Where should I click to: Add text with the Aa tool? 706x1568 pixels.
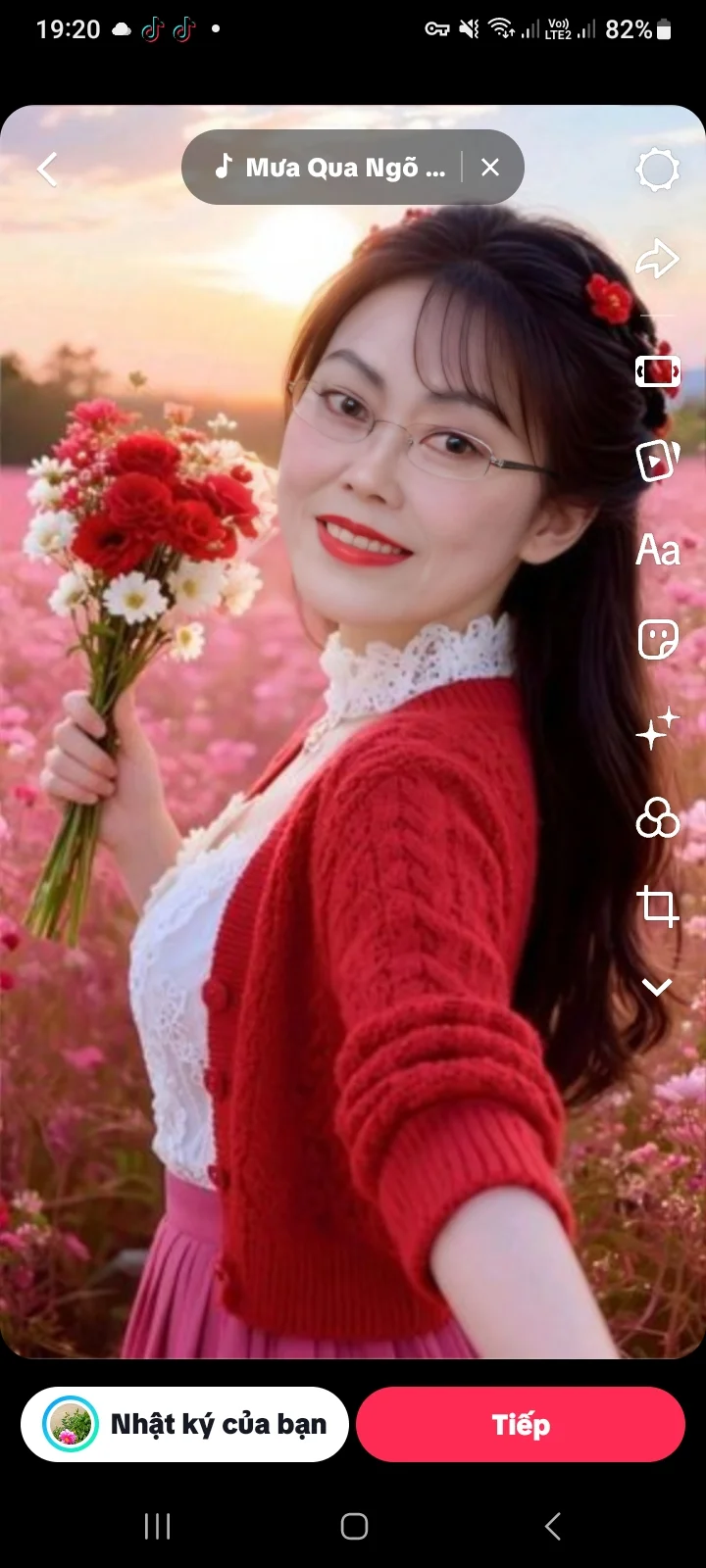pos(657,550)
